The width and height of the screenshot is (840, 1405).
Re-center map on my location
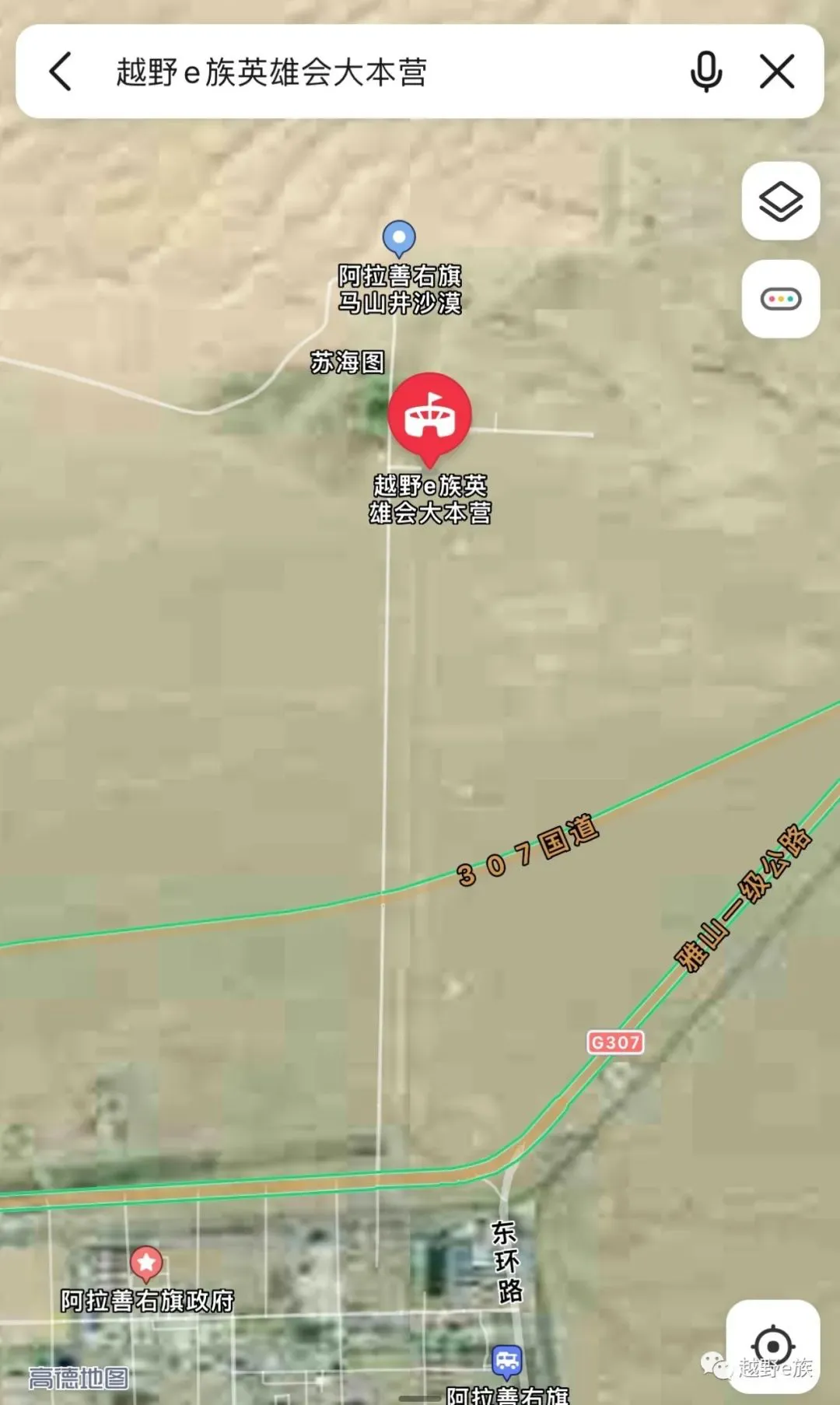[772, 1345]
